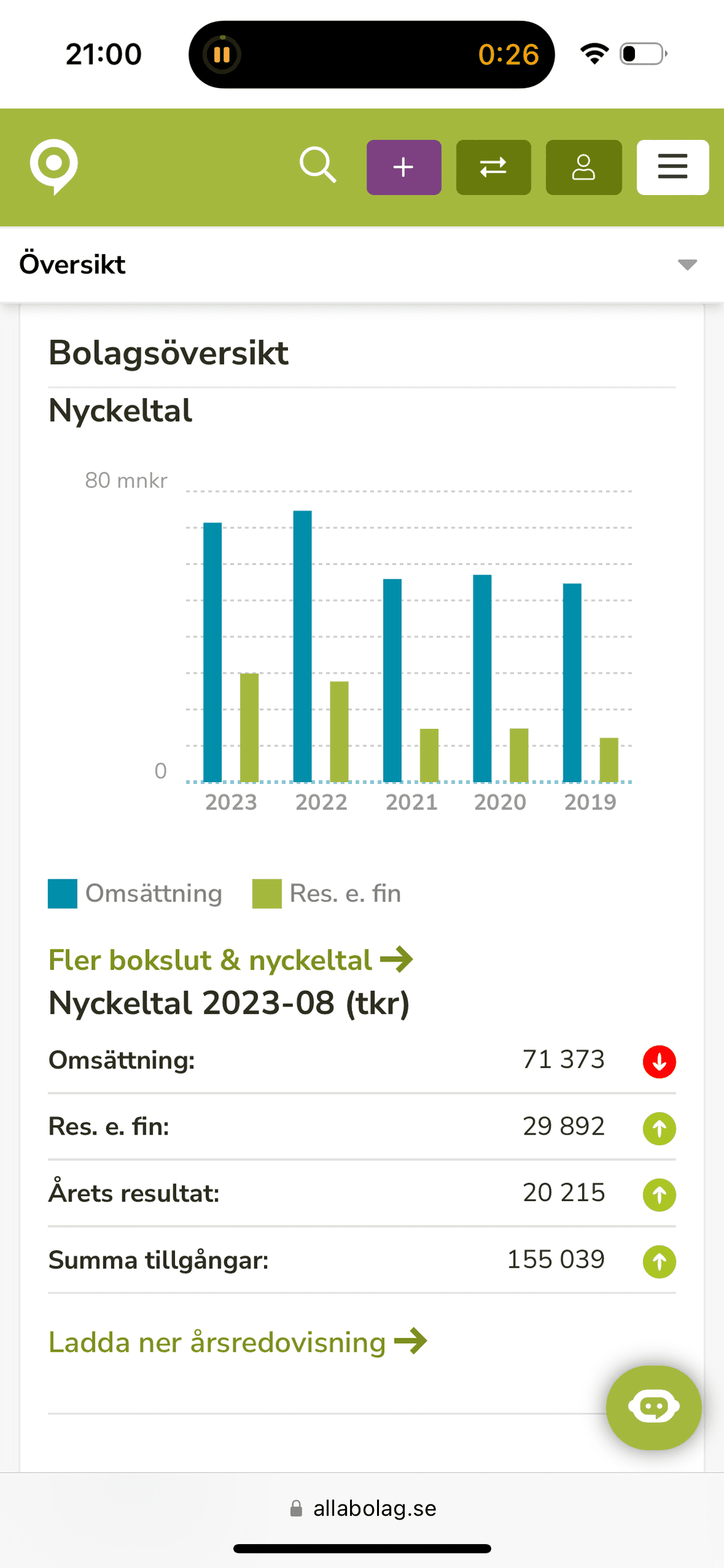Open the hamburger menu
This screenshot has height=1568, width=724.
pos(673,167)
